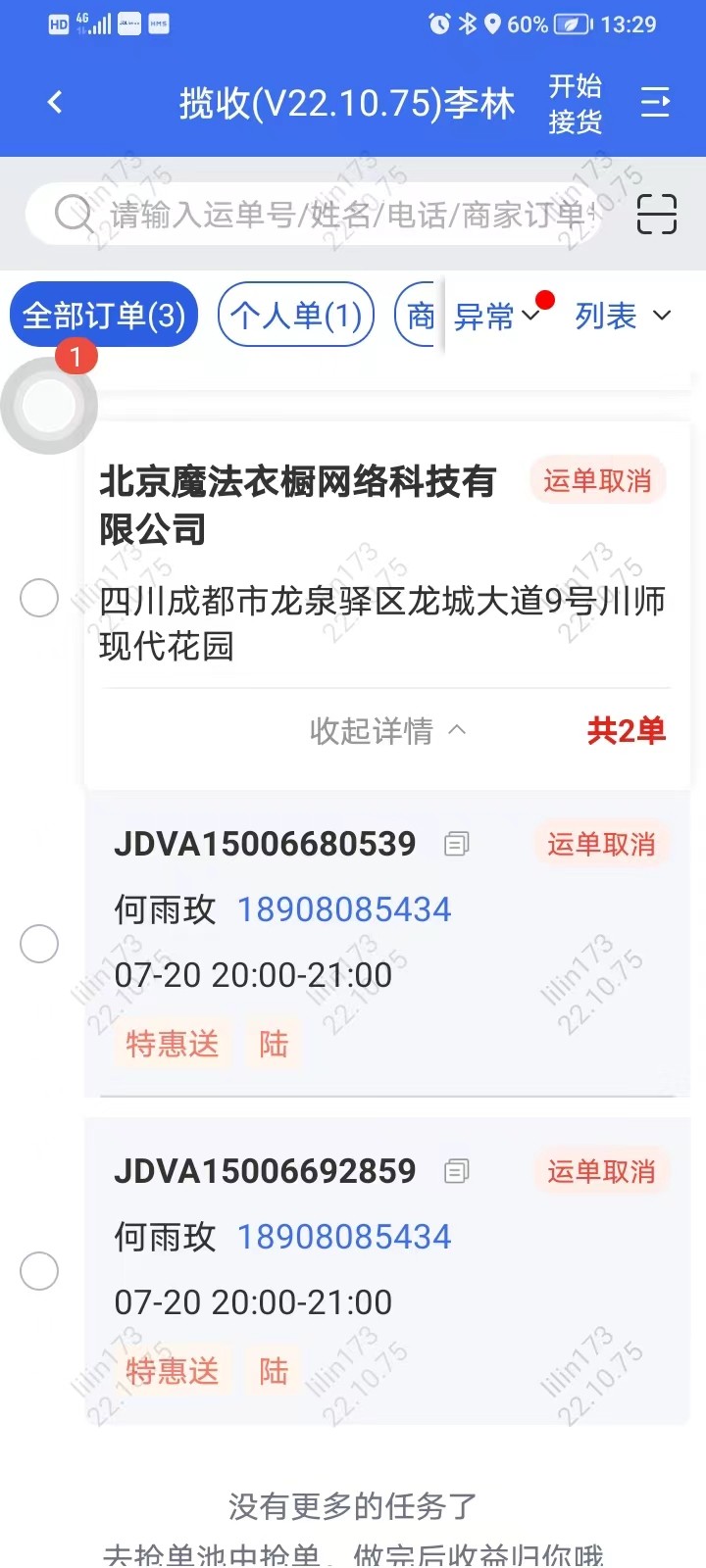Switch to 个人单(1) tab
706x1568 pixels.
point(296,316)
